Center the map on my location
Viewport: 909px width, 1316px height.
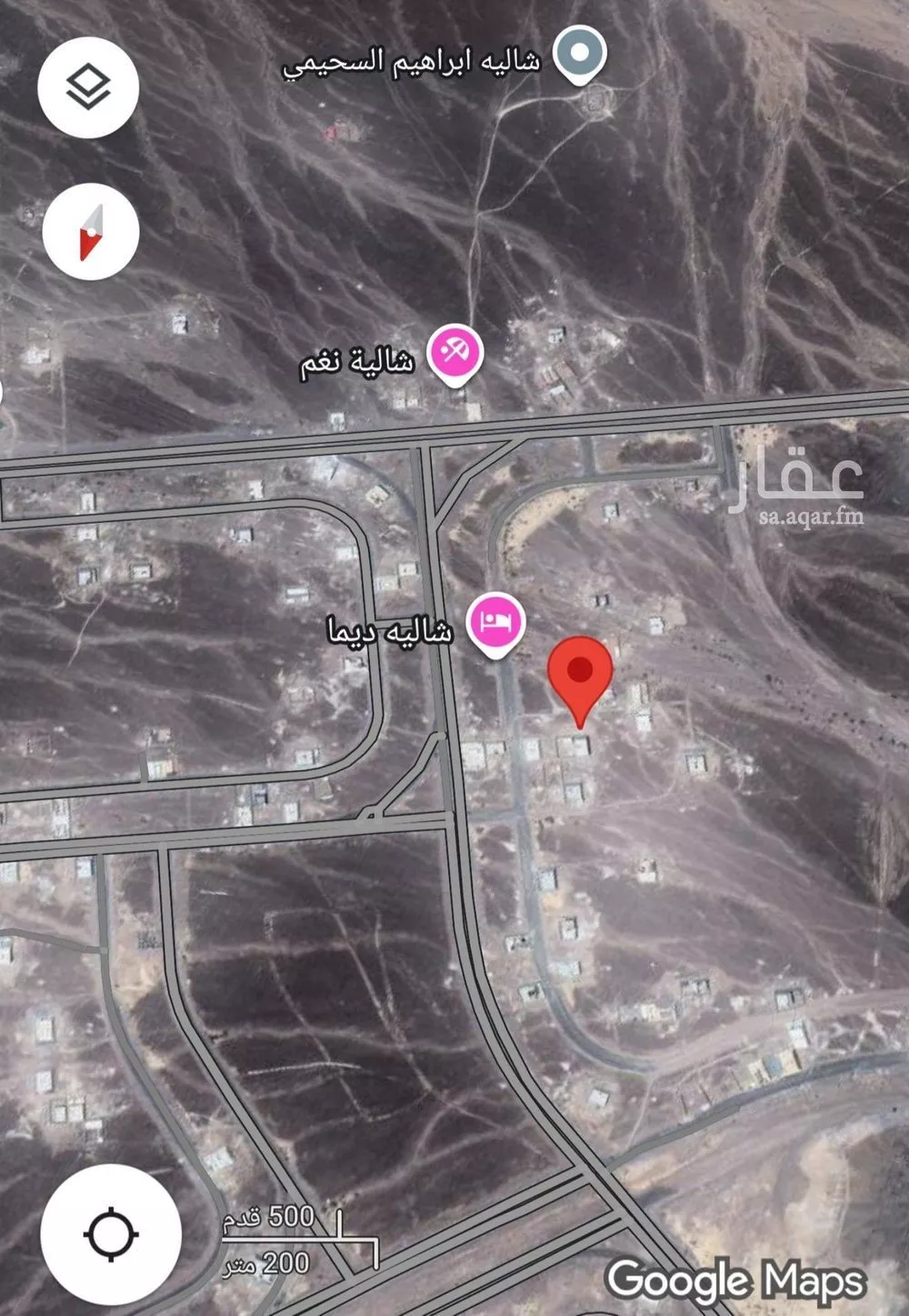tap(111, 1234)
